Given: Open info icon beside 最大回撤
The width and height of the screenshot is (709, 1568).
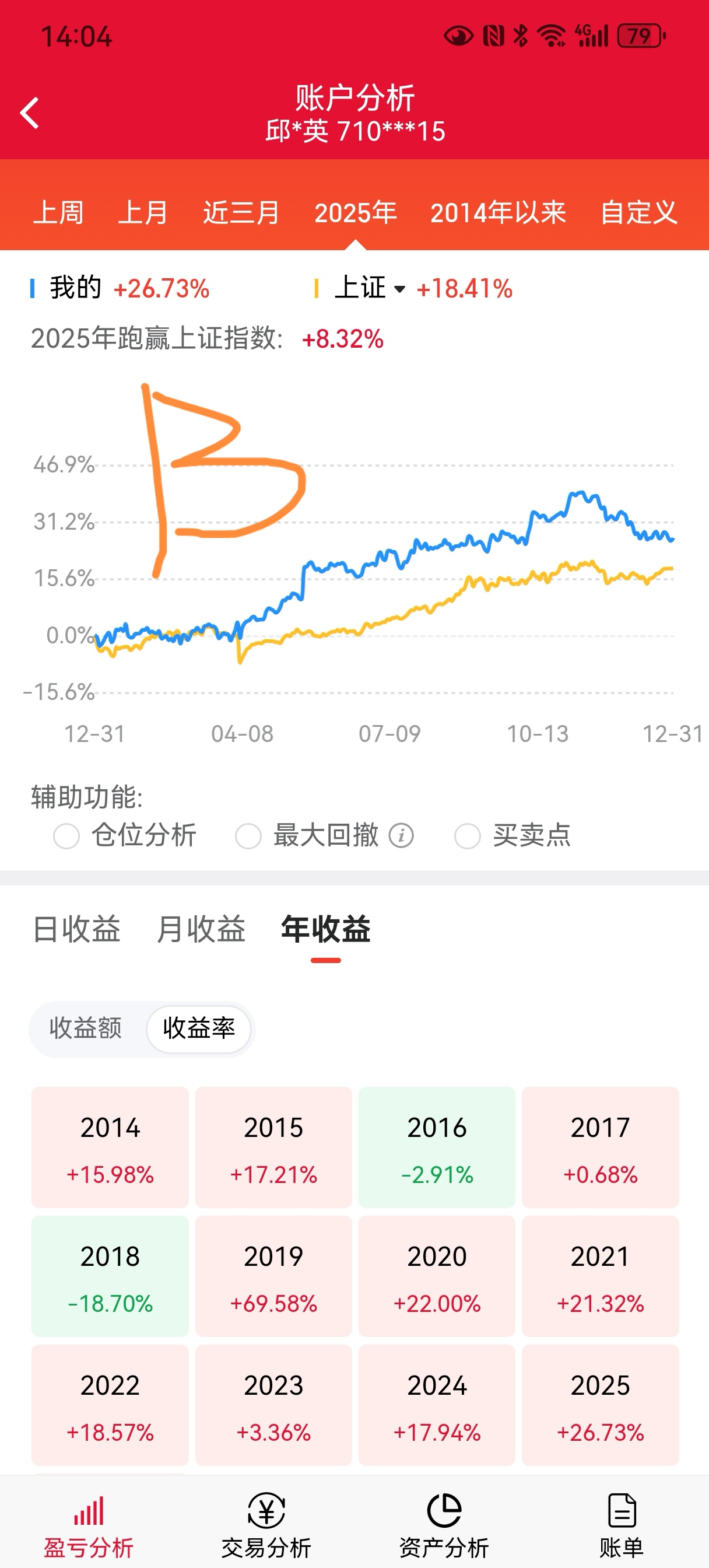Looking at the screenshot, I should 401,836.
